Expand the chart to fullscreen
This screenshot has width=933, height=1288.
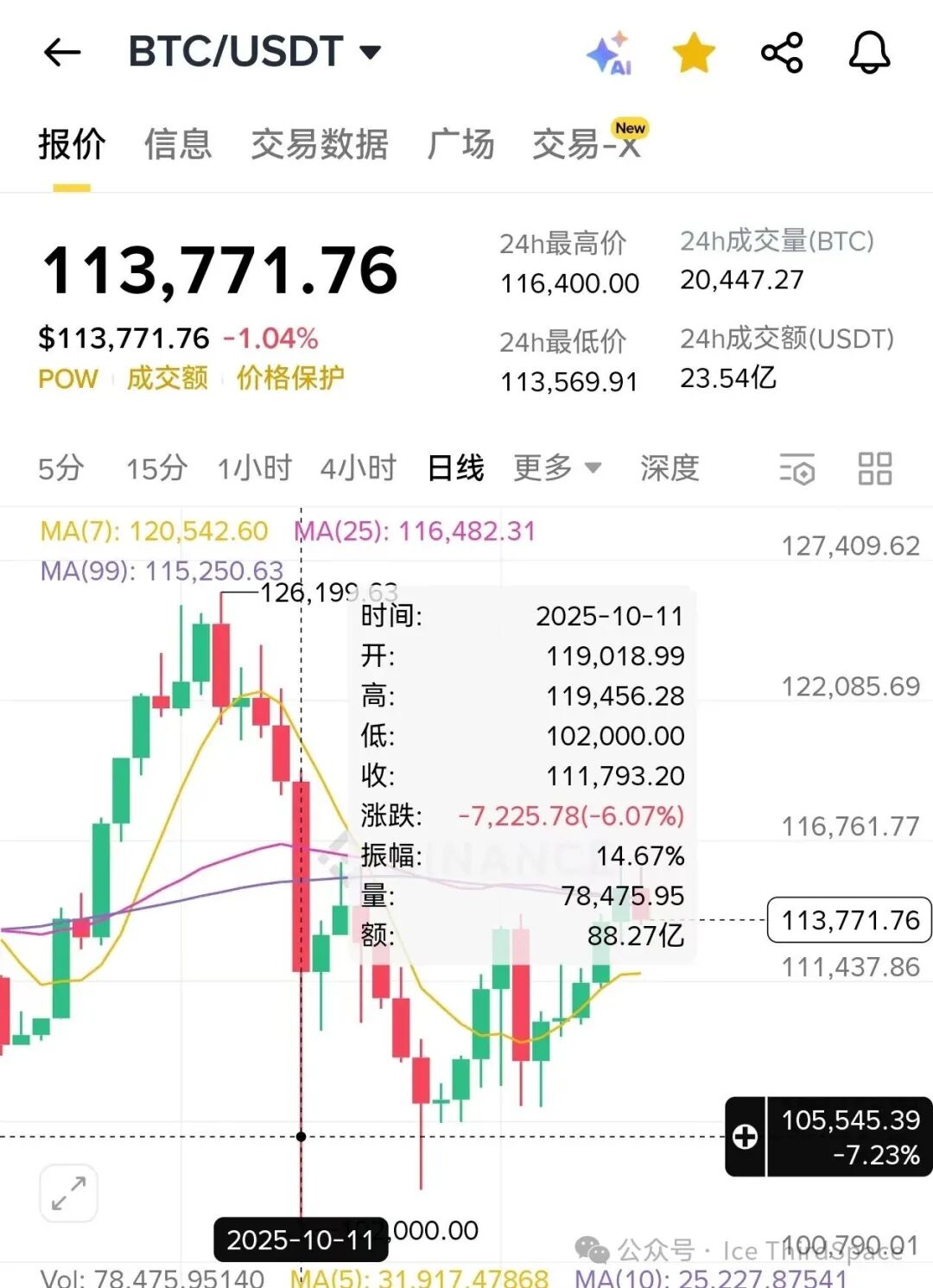click(x=68, y=1193)
